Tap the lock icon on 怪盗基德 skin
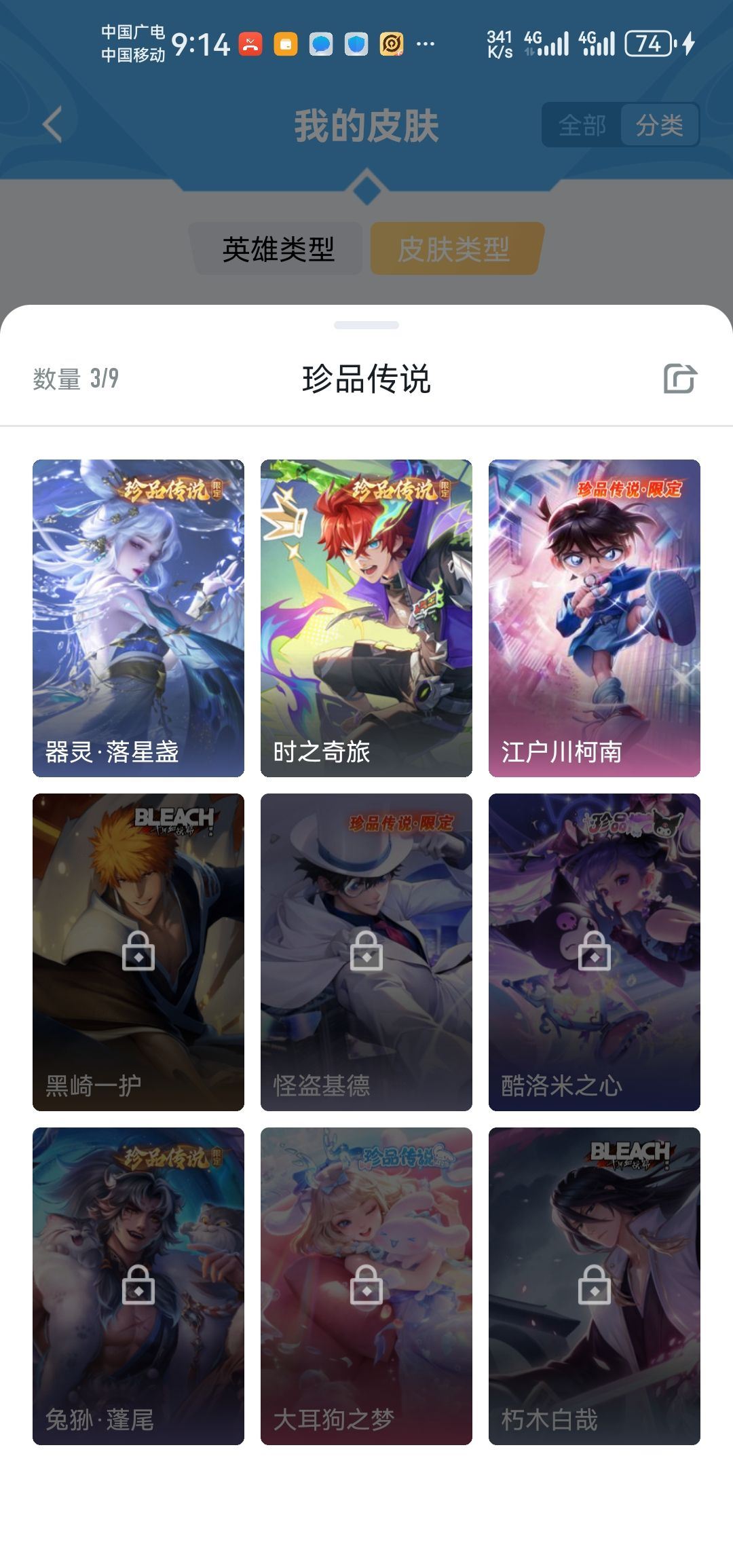 366,952
